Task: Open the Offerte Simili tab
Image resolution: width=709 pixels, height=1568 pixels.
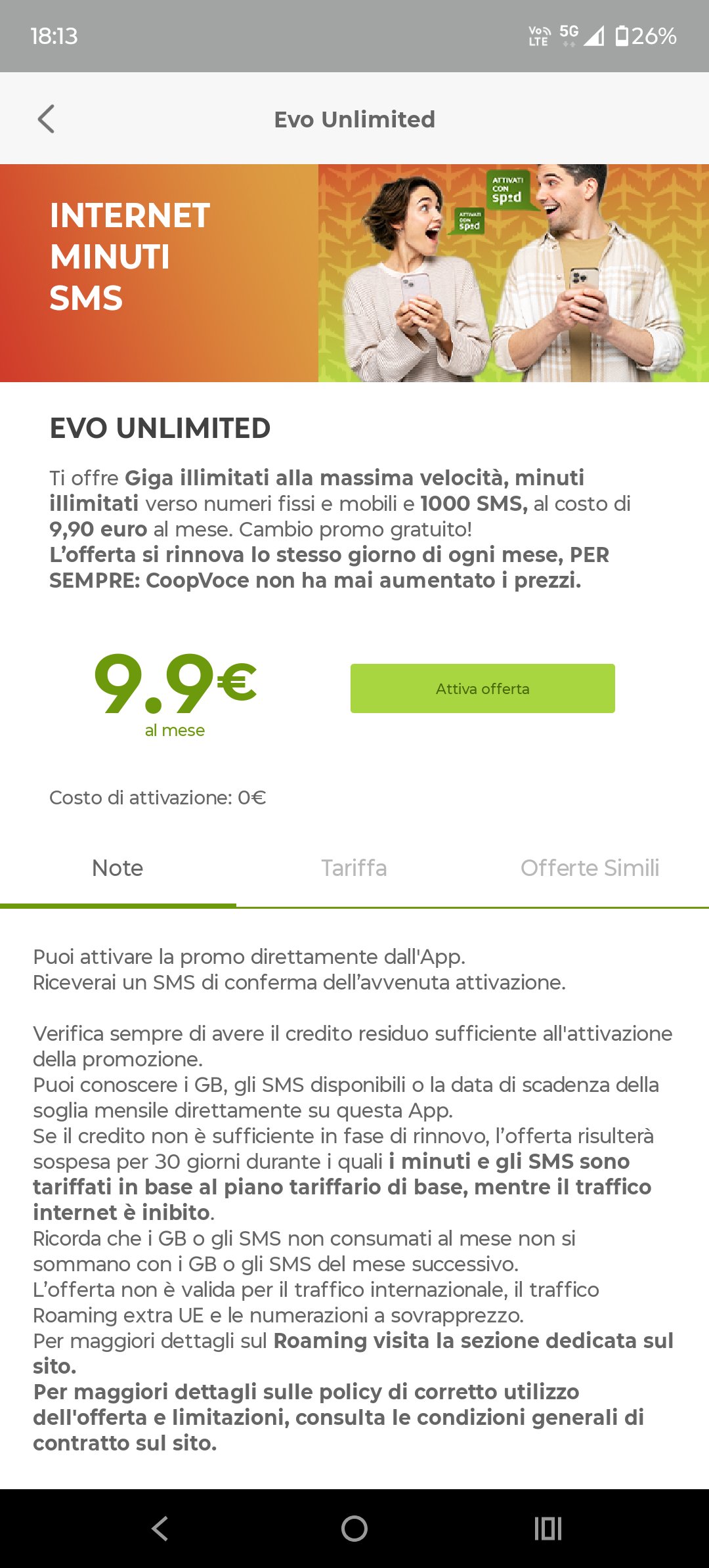Action: [590, 868]
